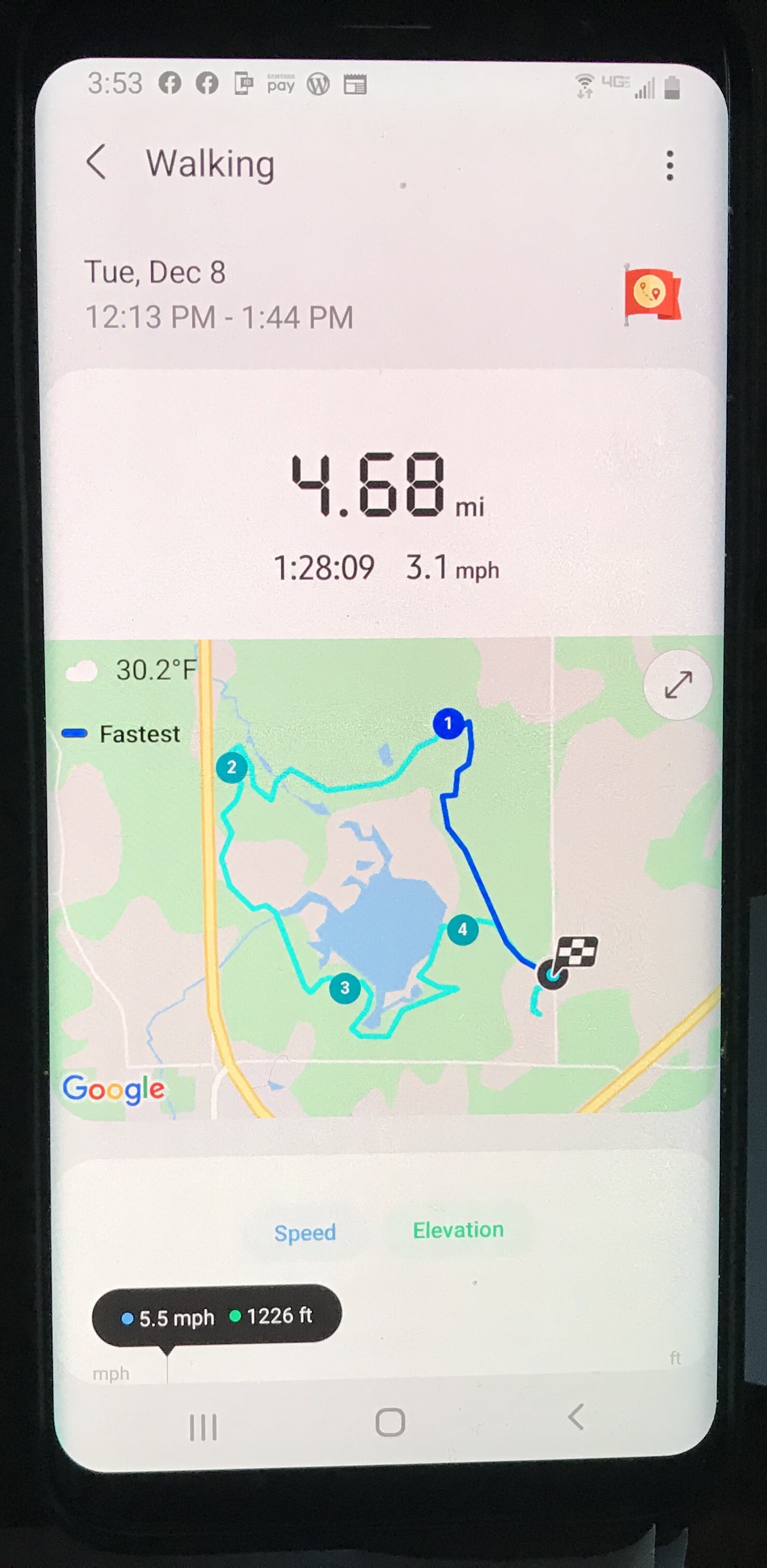The height and width of the screenshot is (1568, 767).
Task: Tap mile marker 2 on route
Action: tap(232, 767)
